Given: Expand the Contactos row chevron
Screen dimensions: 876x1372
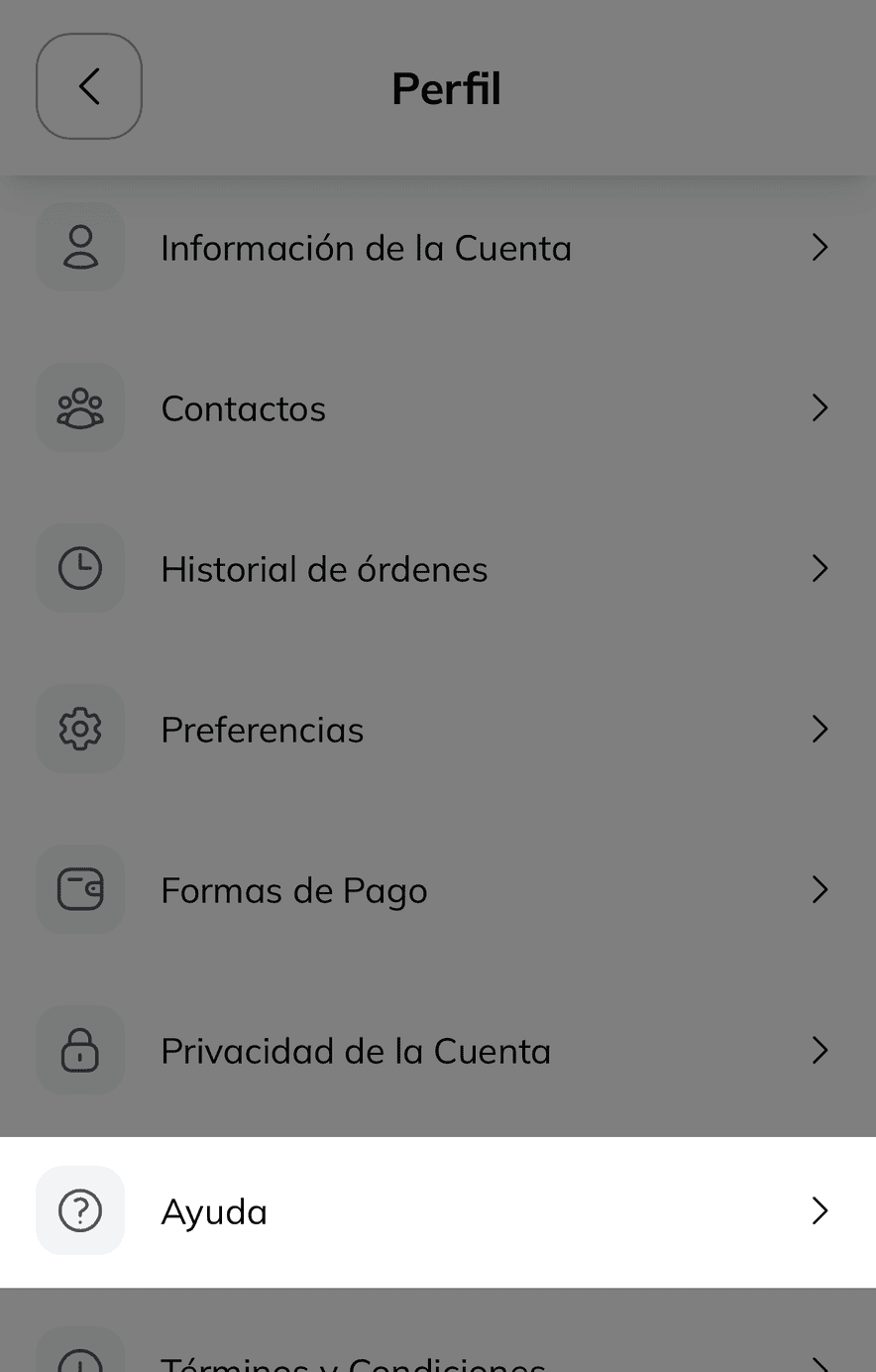Looking at the screenshot, I should (x=820, y=407).
